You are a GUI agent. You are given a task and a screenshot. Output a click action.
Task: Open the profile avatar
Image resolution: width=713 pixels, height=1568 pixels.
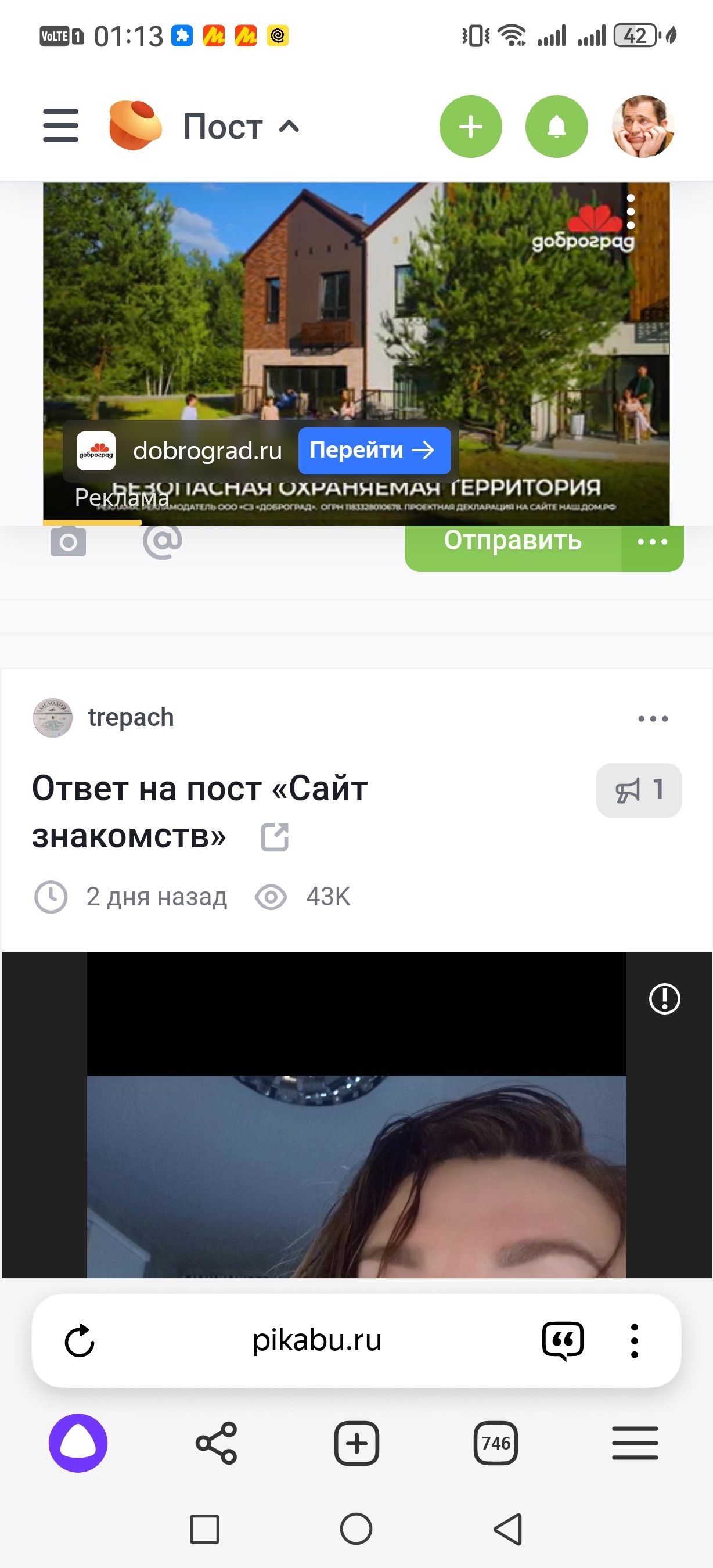[x=642, y=127]
